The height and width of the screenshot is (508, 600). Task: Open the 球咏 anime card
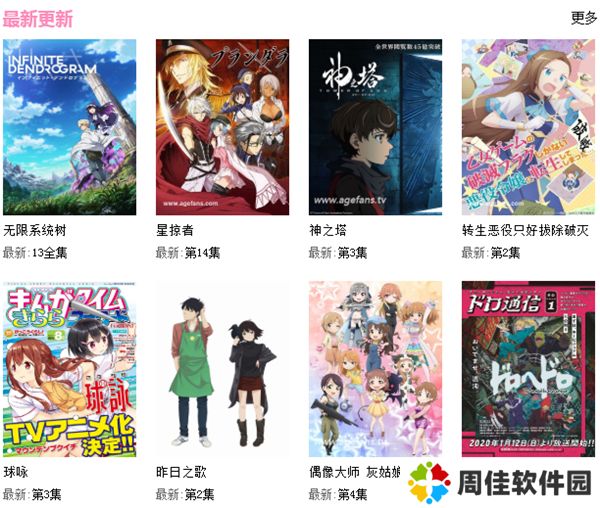point(70,368)
